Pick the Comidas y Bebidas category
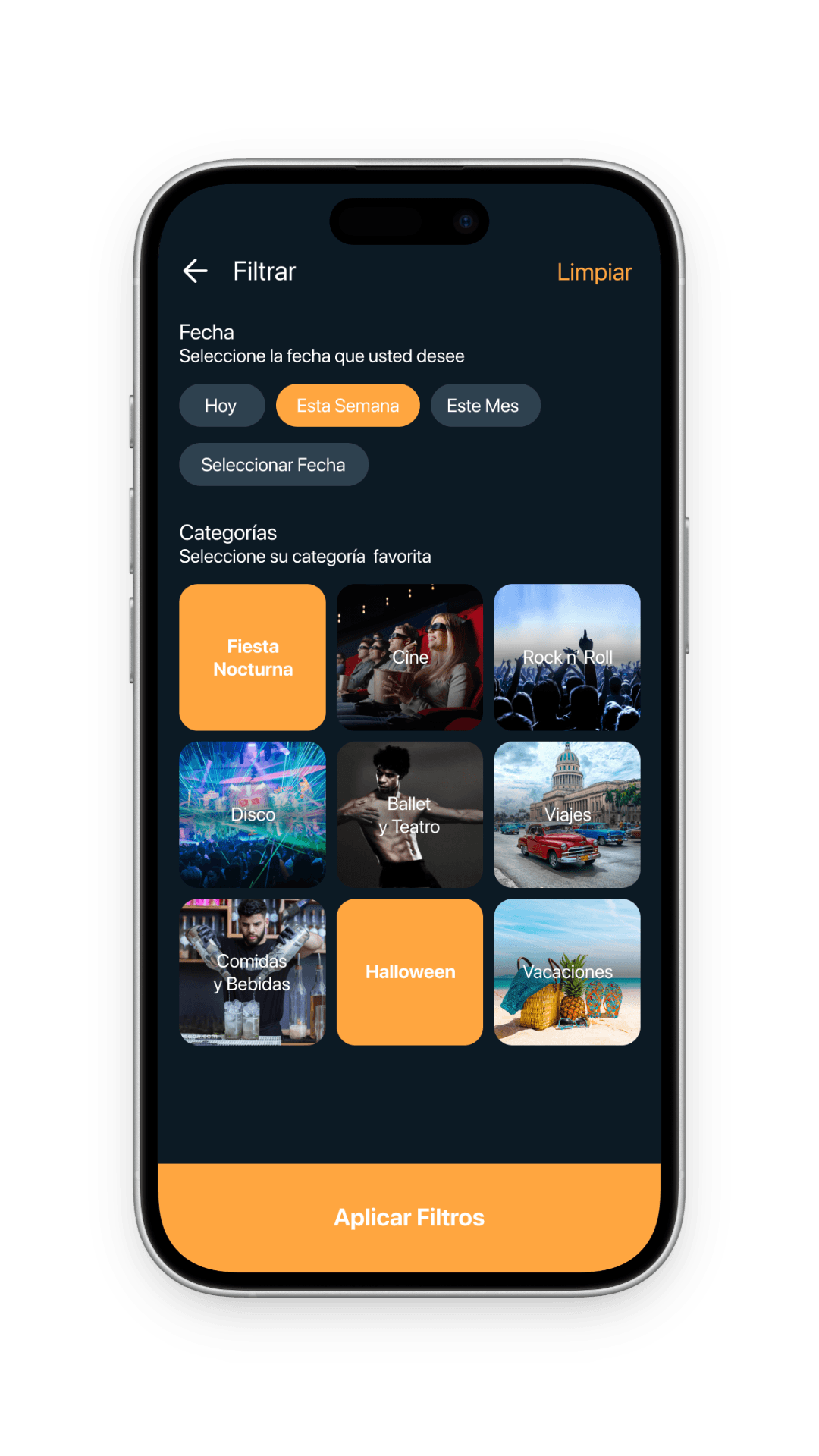 pos(253,972)
